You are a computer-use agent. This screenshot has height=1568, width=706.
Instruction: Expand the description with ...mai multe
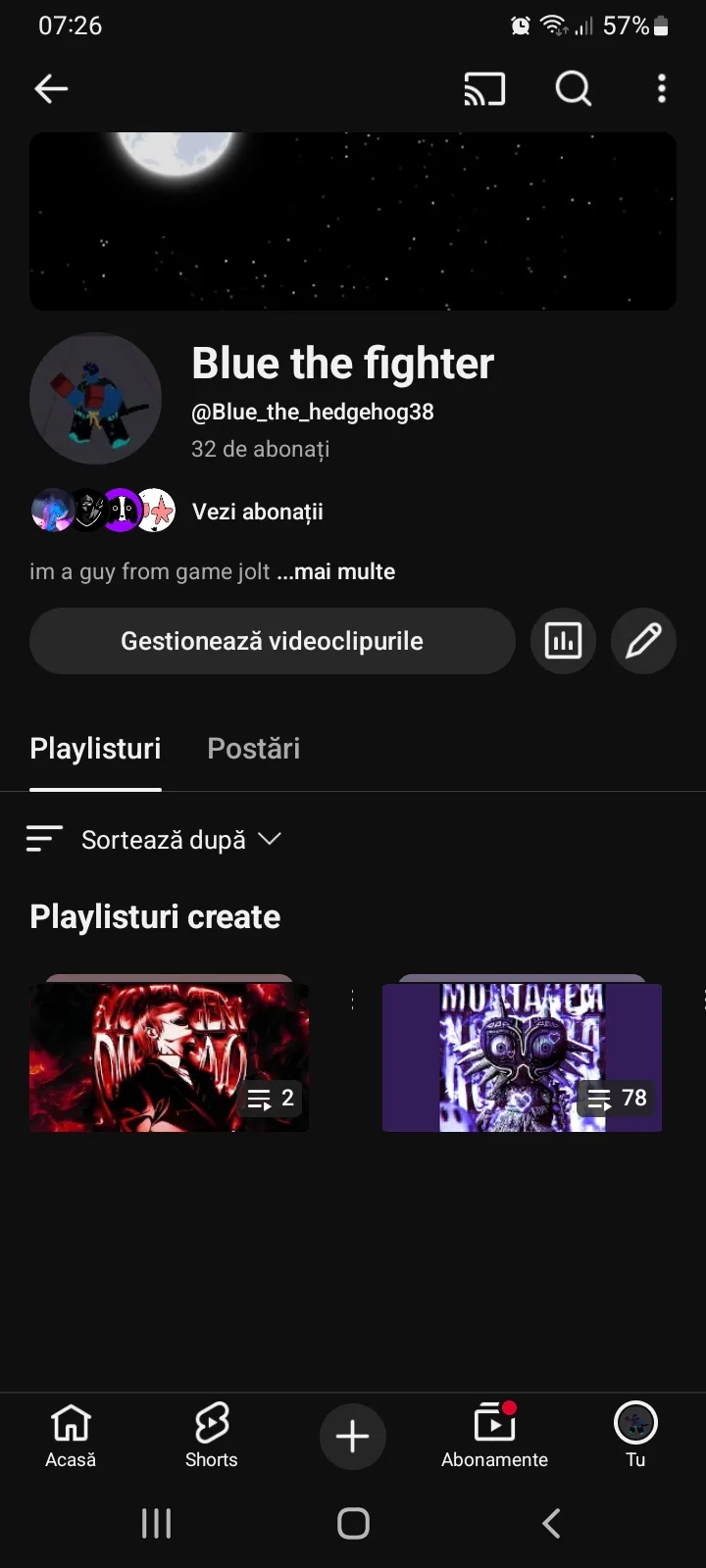coord(336,571)
